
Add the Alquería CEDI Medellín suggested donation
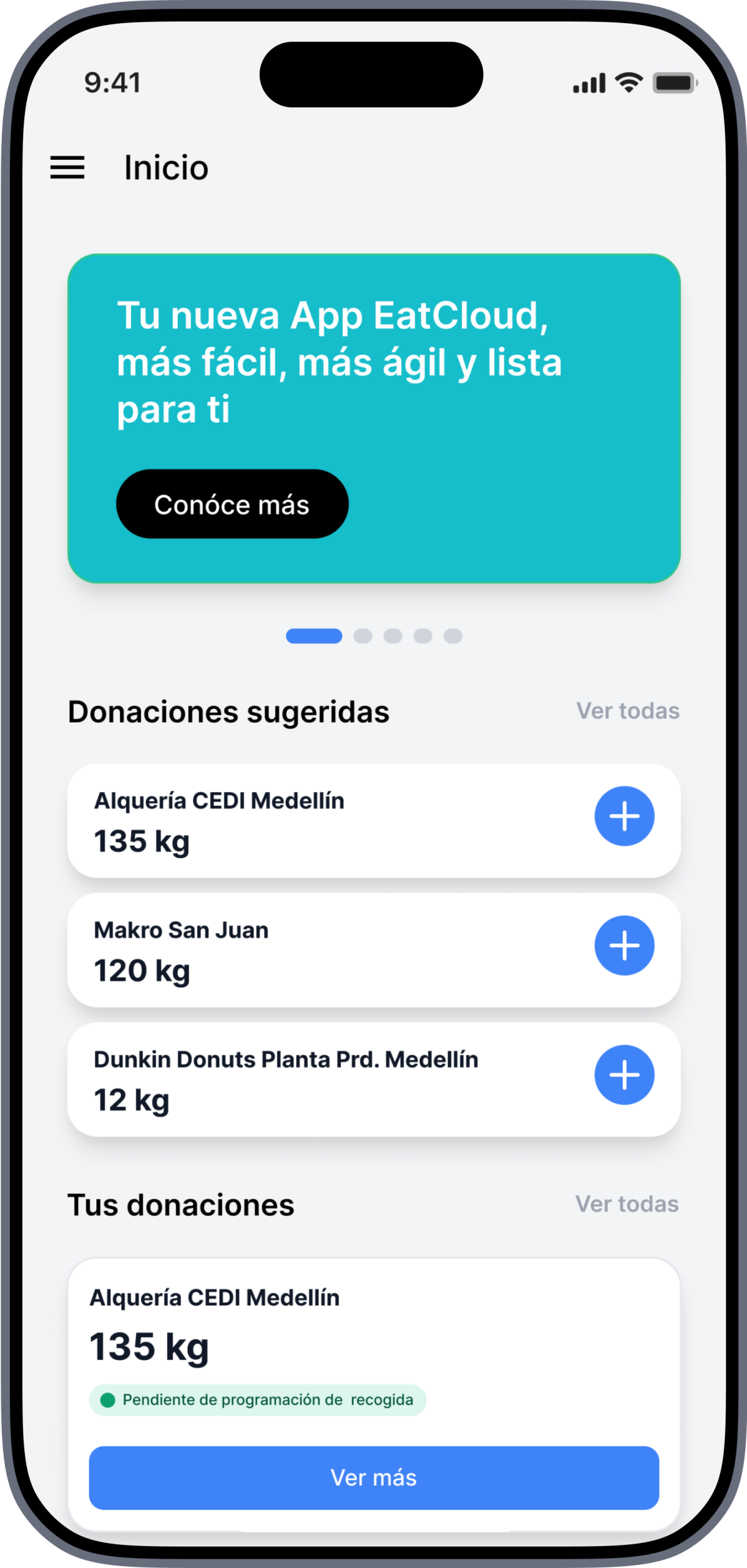tap(624, 816)
